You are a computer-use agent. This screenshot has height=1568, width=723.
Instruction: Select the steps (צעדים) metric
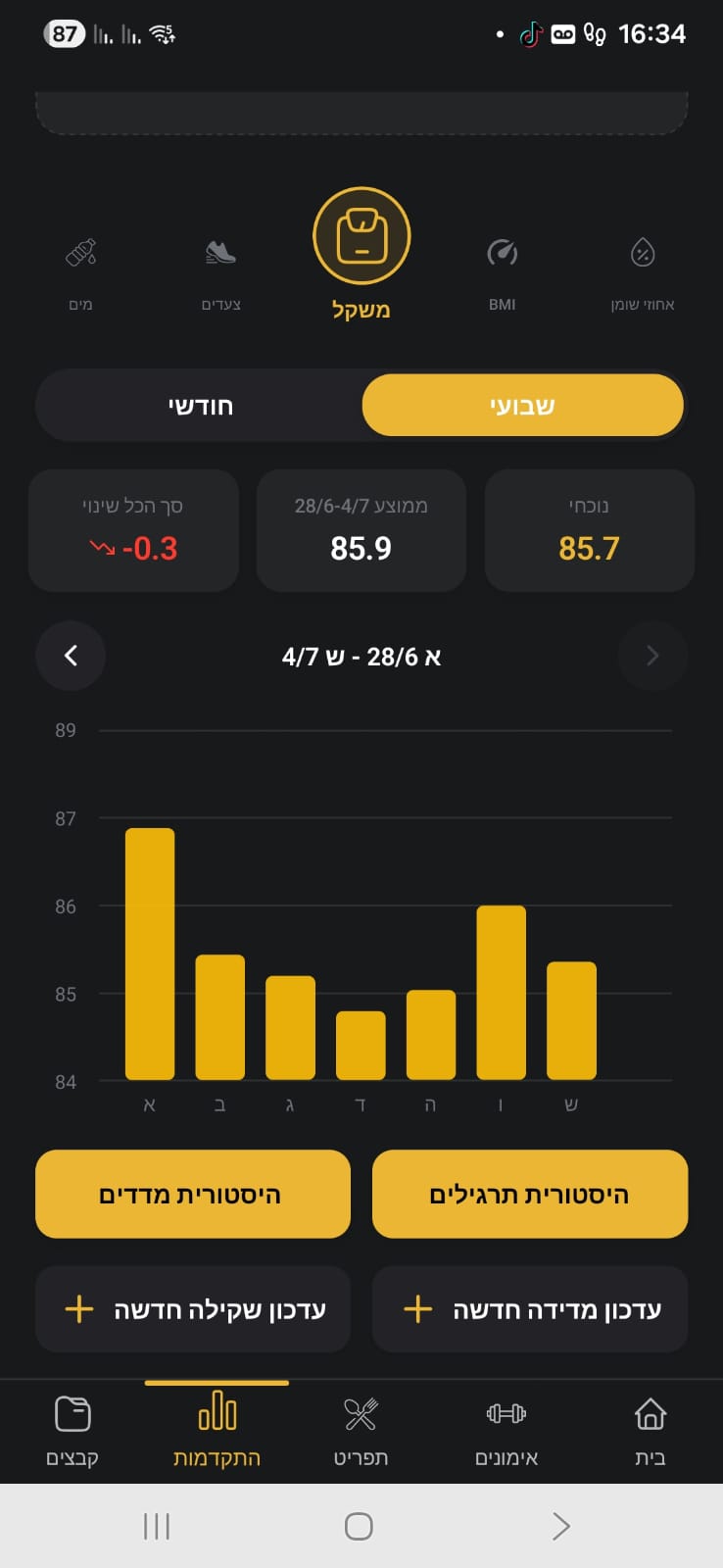pos(220,272)
